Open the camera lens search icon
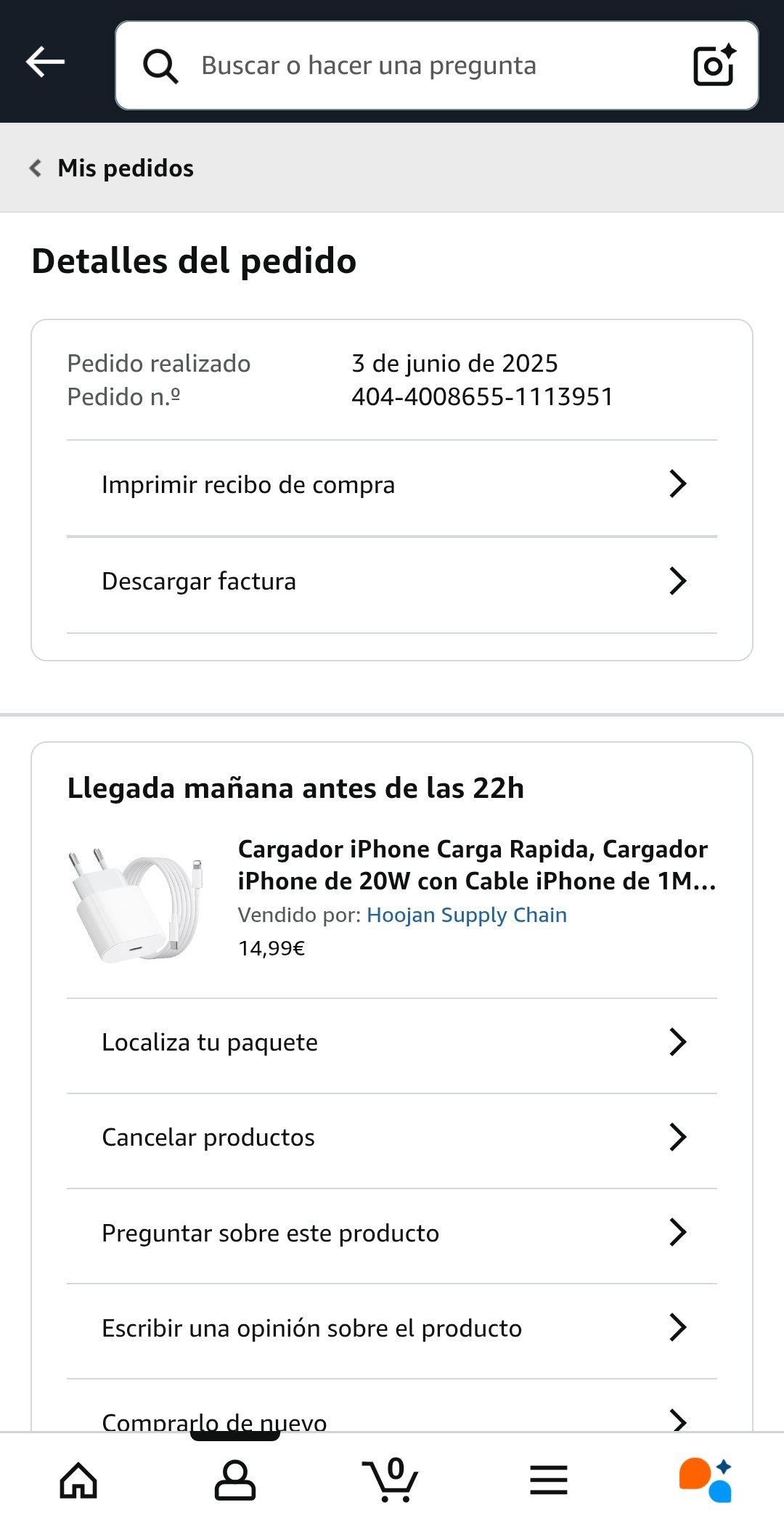 (x=714, y=65)
